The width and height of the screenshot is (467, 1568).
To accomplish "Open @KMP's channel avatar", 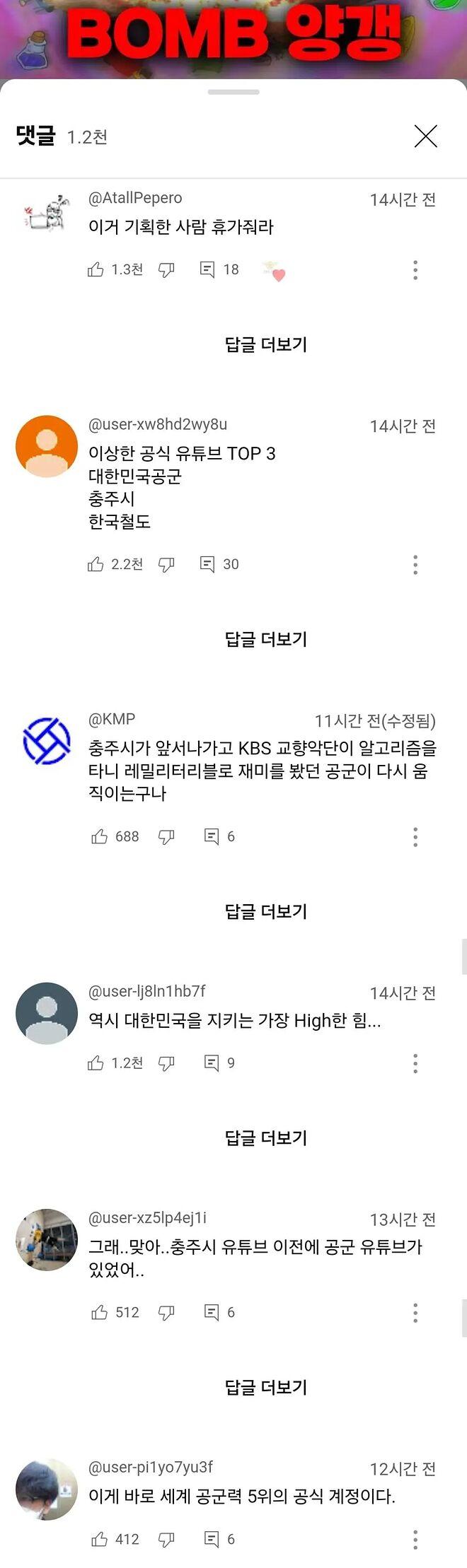I will click(x=47, y=741).
